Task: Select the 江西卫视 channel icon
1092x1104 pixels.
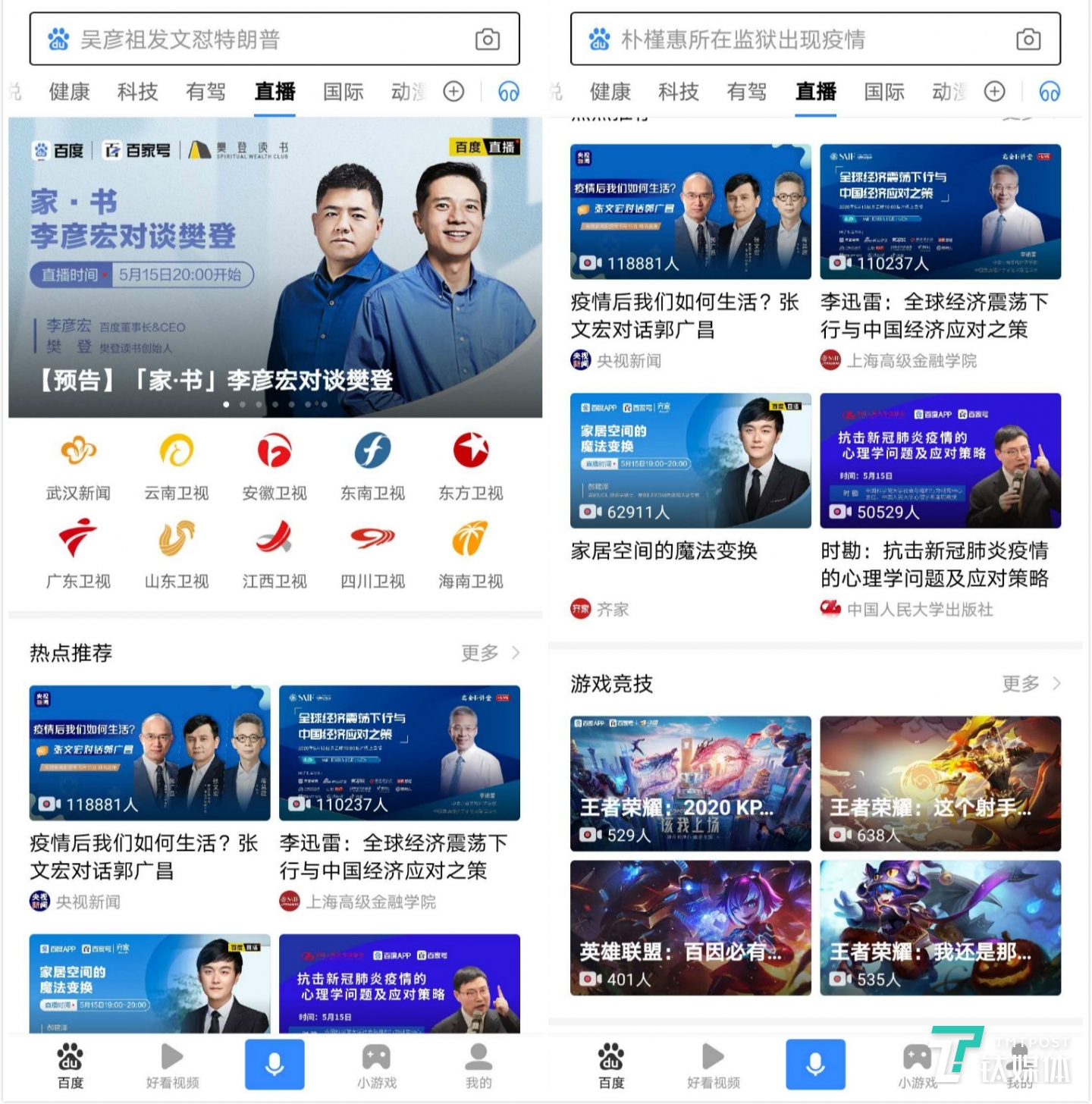Action: [x=274, y=554]
